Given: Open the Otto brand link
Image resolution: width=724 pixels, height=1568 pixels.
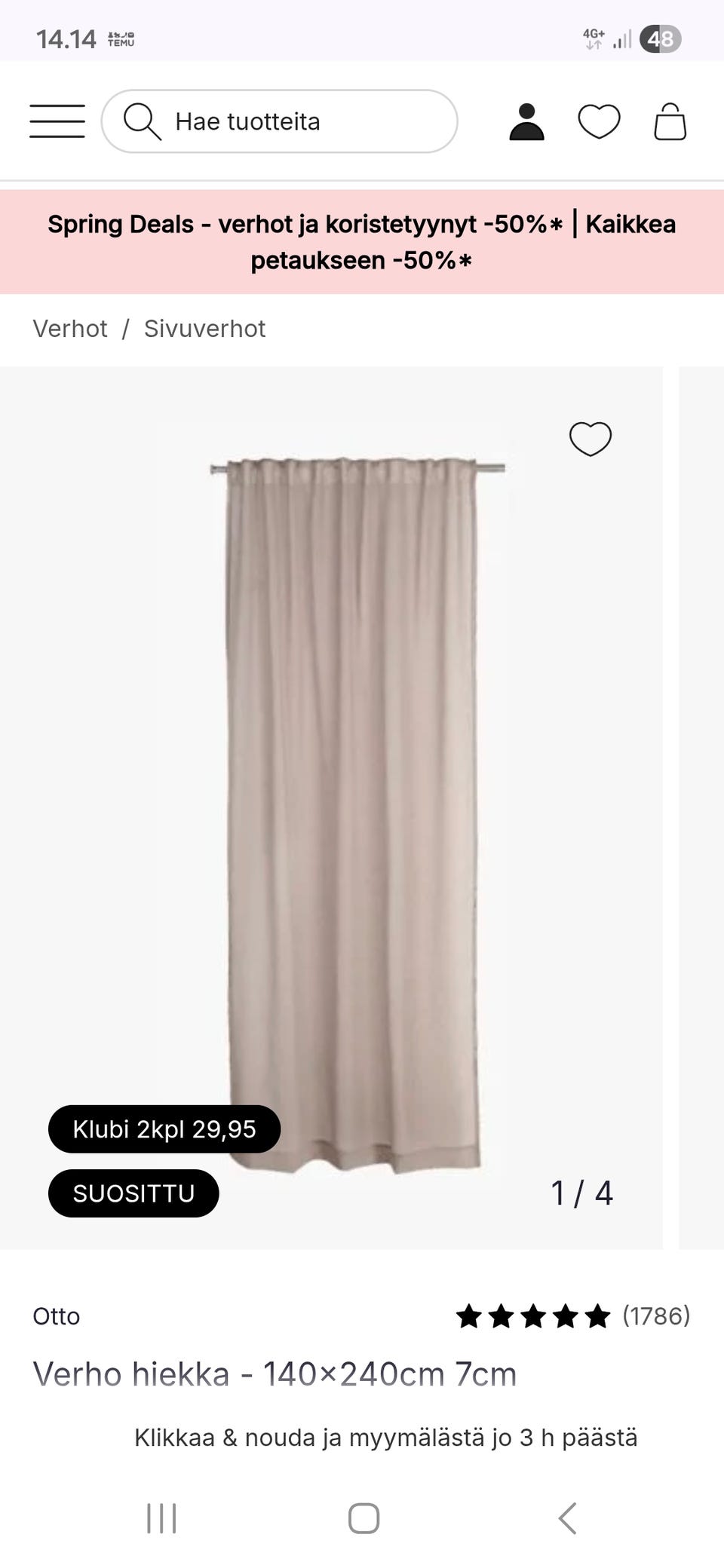Looking at the screenshot, I should pyautogui.click(x=57, y=1316).
